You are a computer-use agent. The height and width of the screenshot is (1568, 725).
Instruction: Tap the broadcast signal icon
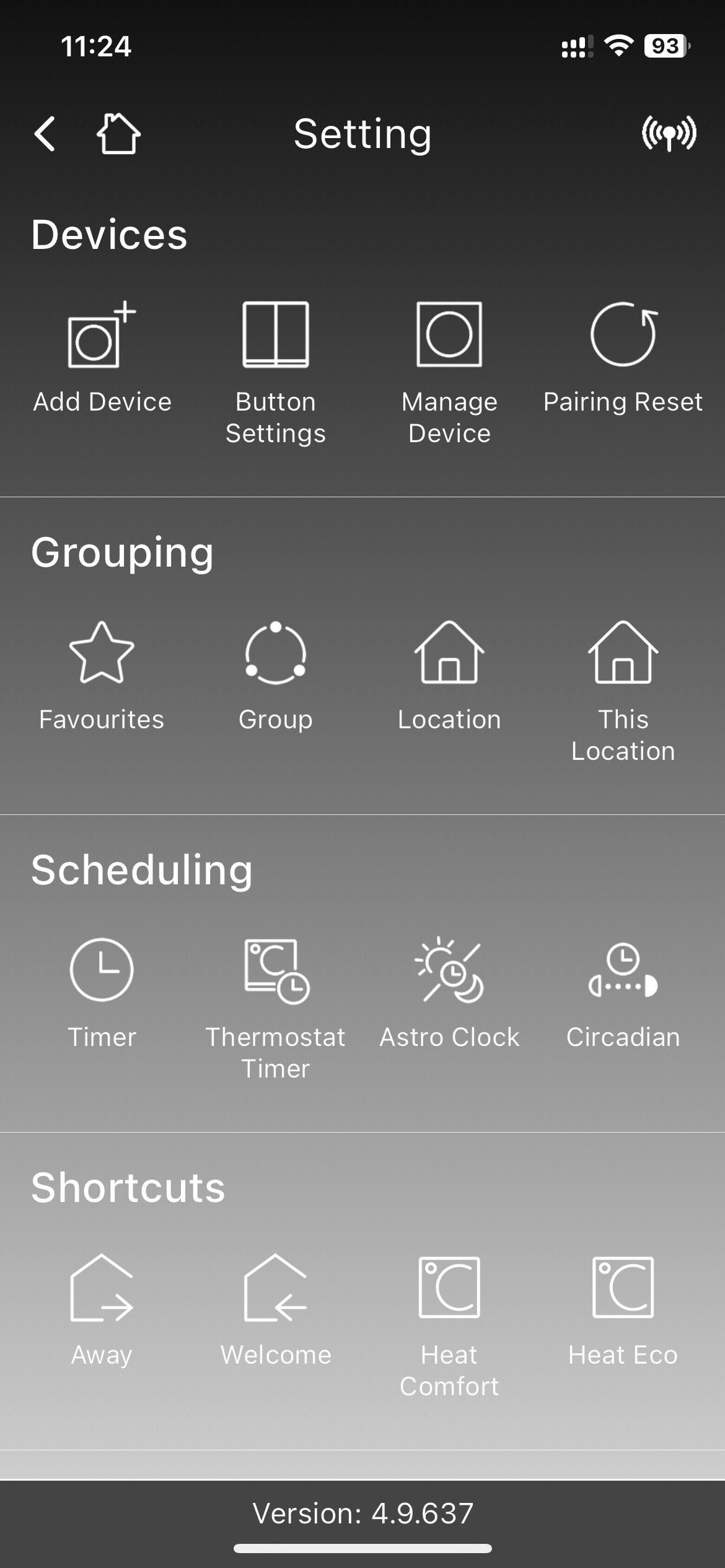pos(669,133)
